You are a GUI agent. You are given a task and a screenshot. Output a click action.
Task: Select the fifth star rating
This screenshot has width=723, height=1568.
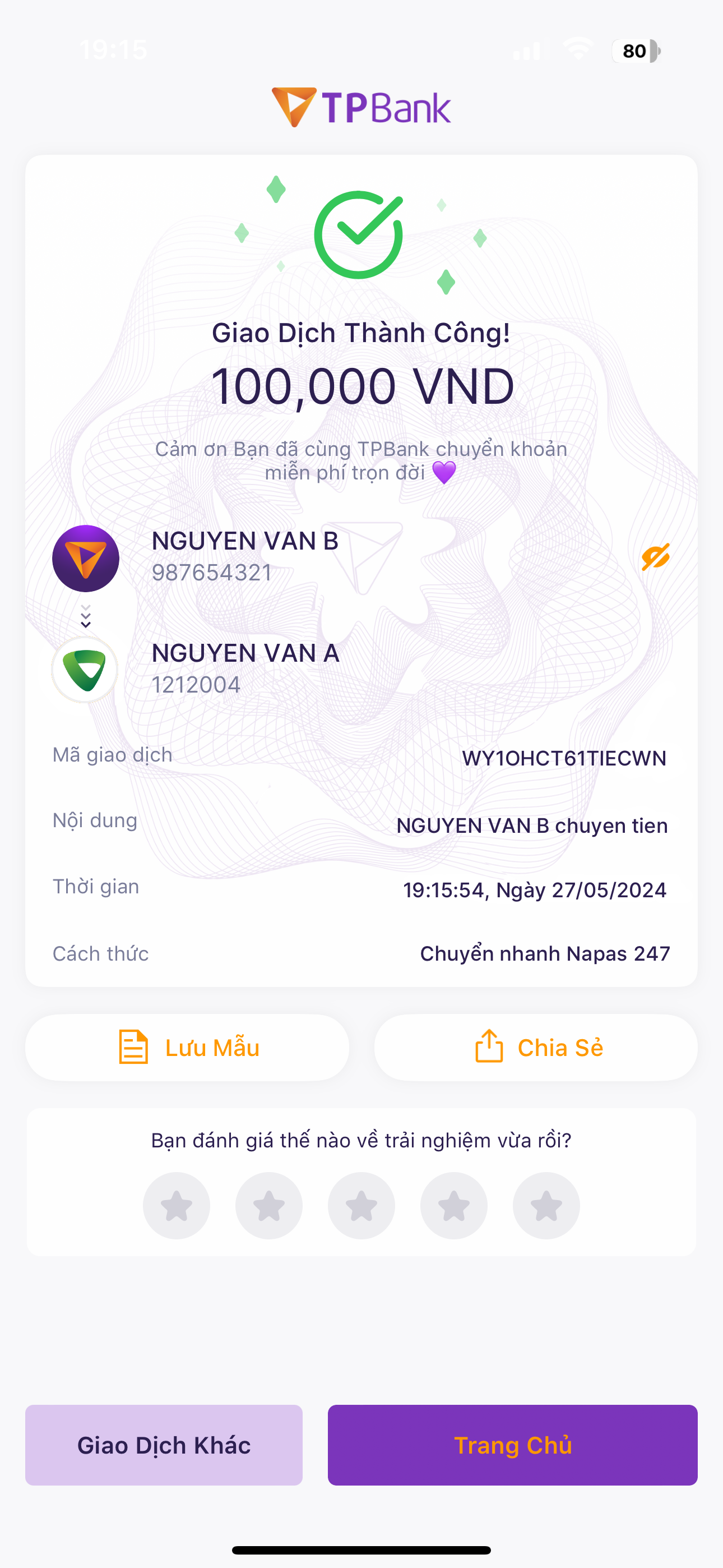coord(546,1205)
